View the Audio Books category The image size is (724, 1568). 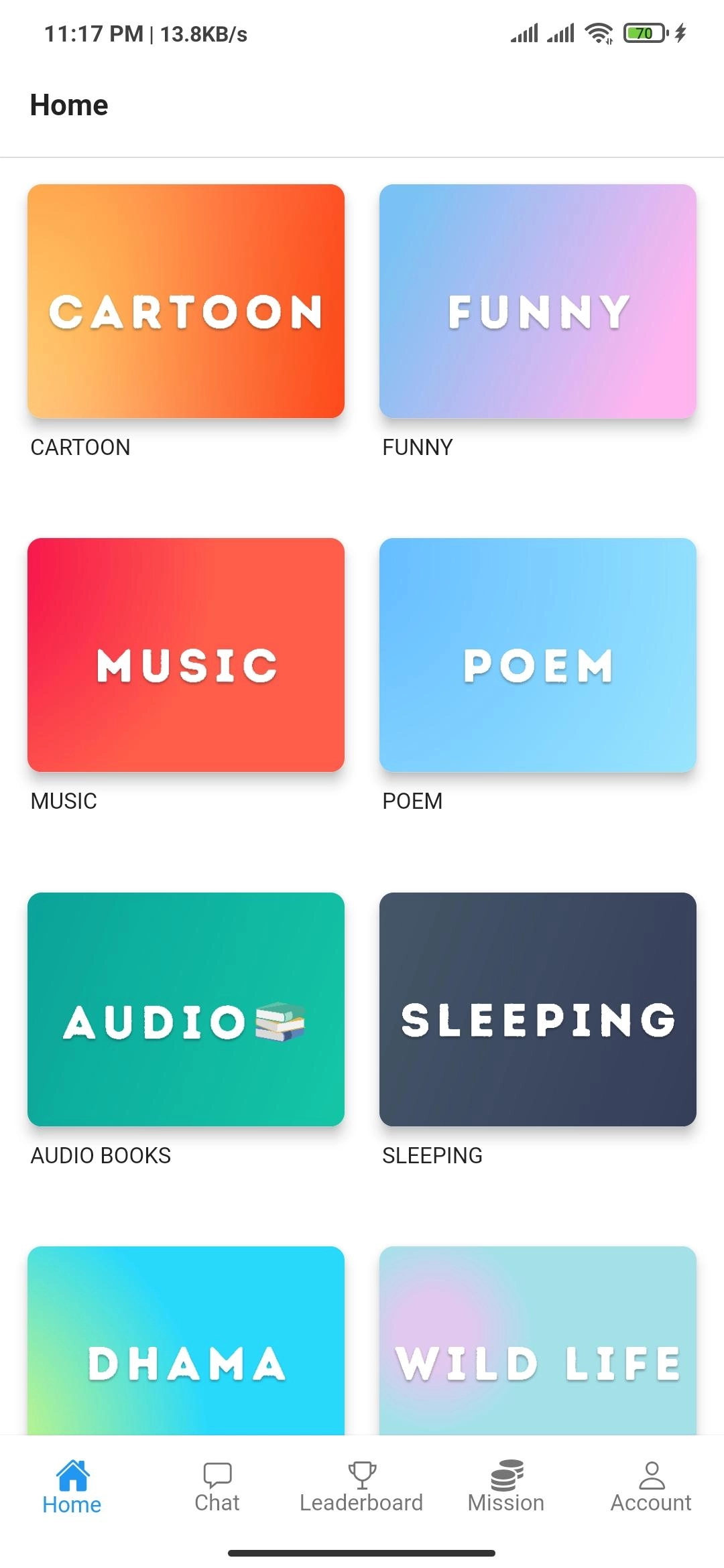(186, 1009)
